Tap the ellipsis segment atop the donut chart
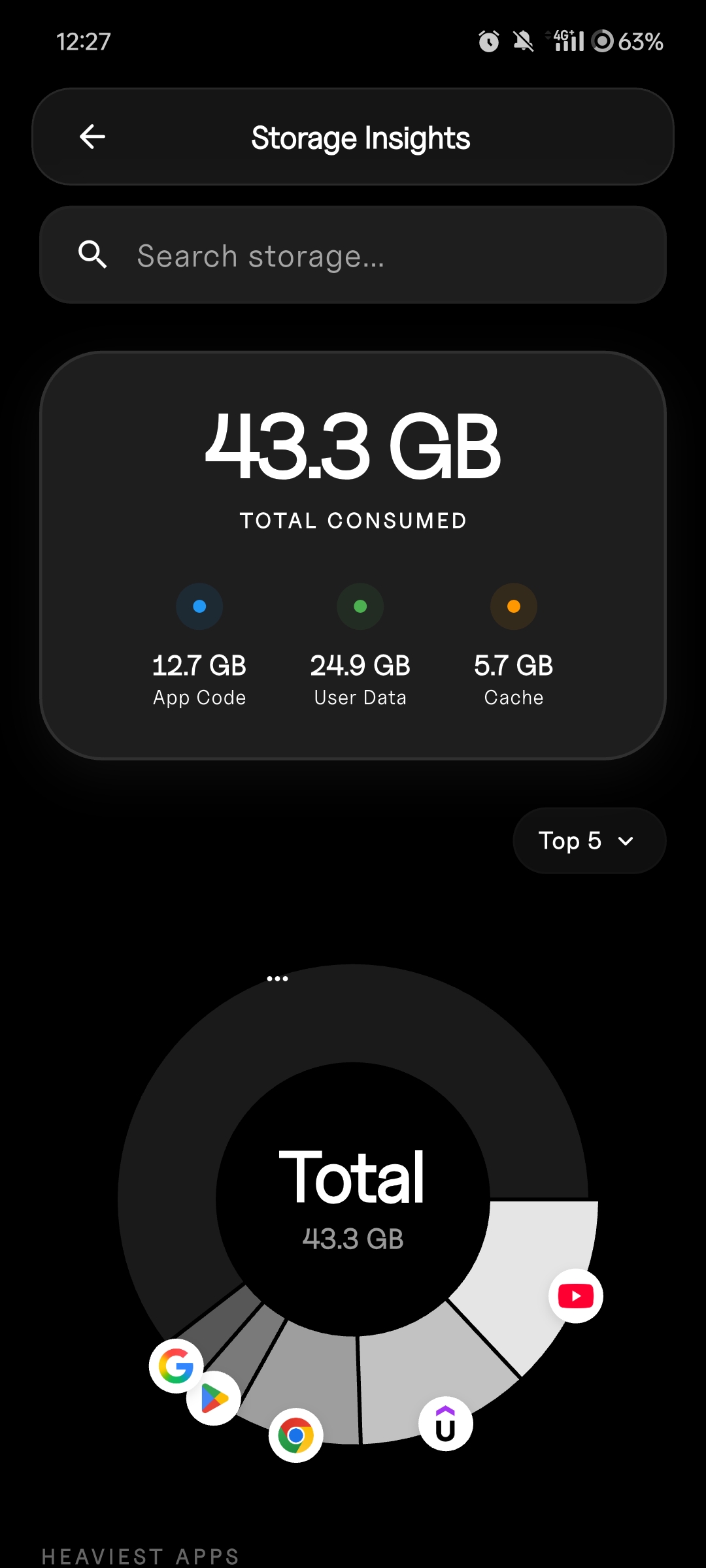This screenshot has width=706, height=1568. tap(277, 978)
